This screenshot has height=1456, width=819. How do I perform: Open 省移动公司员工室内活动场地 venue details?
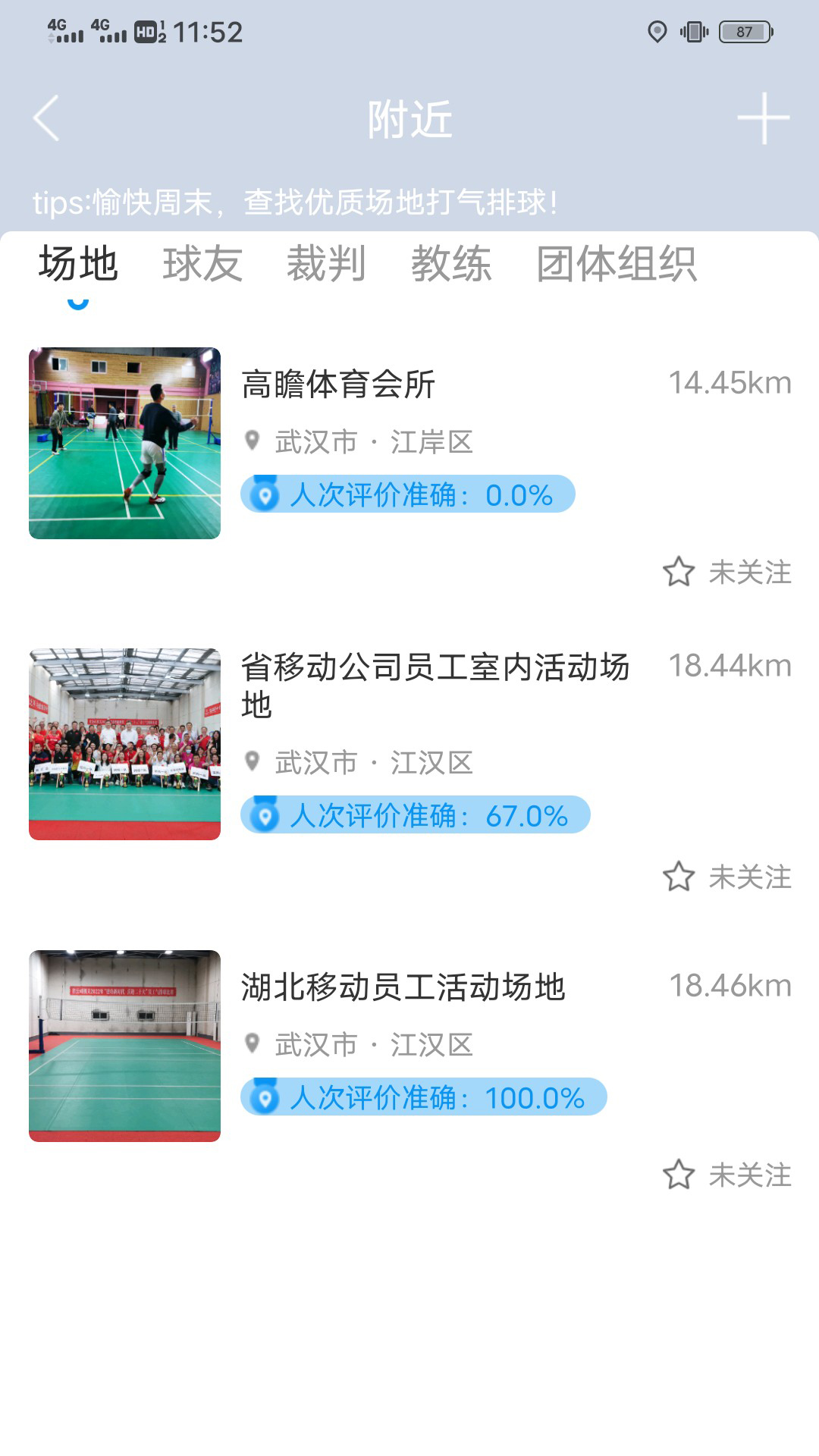click(x=435, y=685)
